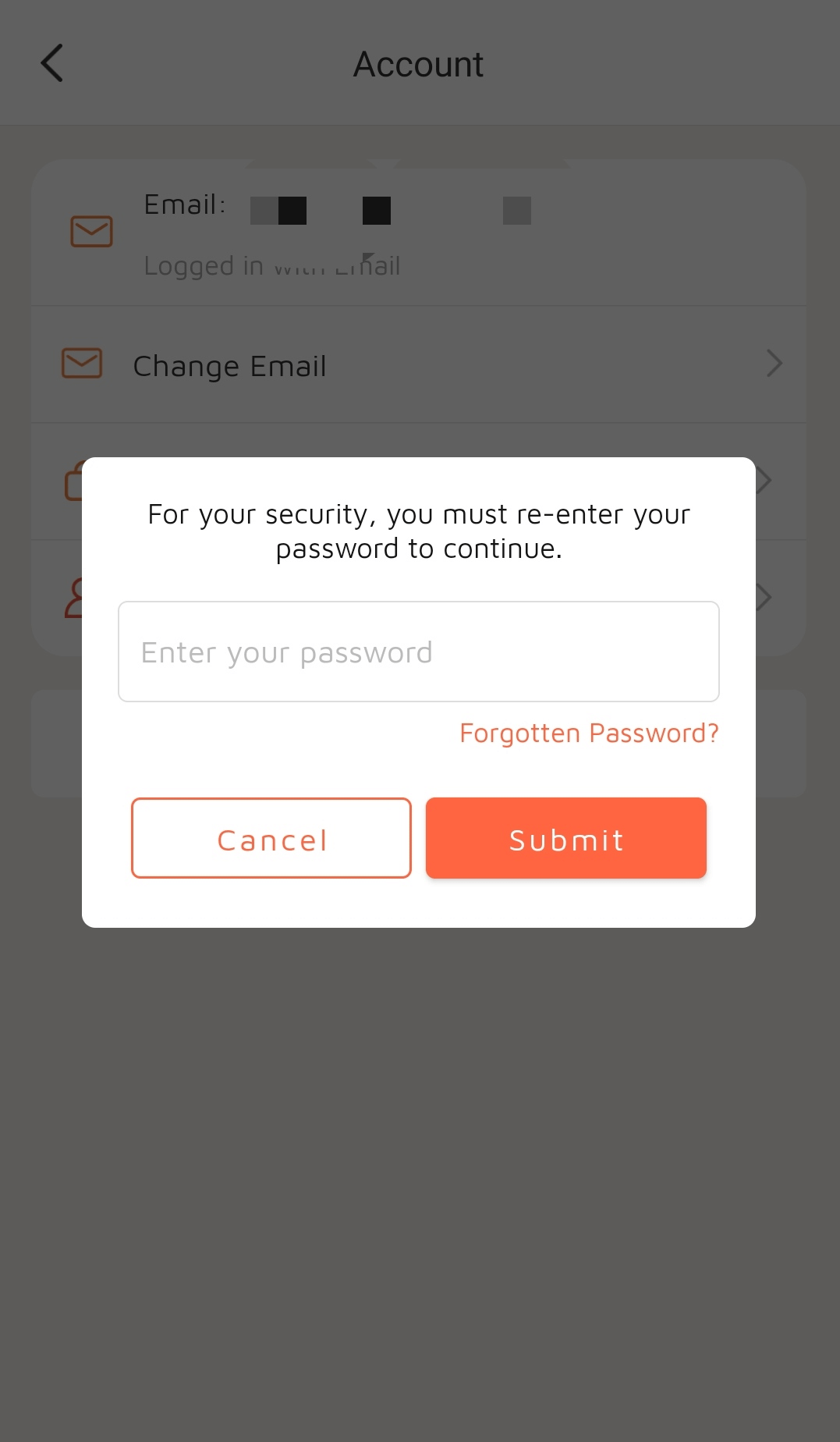840x1442 pixels.
Task: Go back from the Account screen
Action: click(x=51, y=63)
